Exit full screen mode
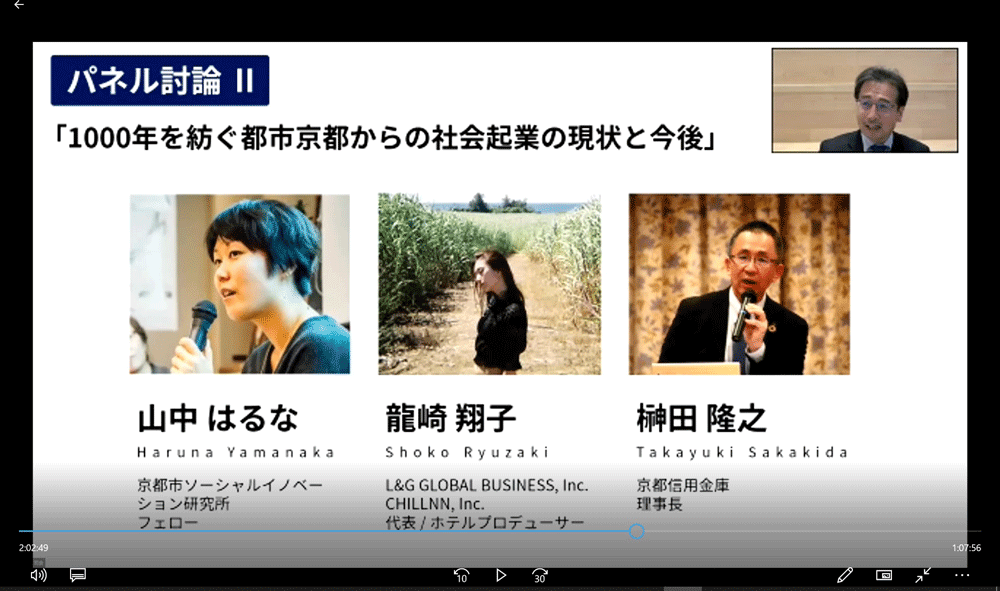The image size is (1000, 591). [923, 575]
